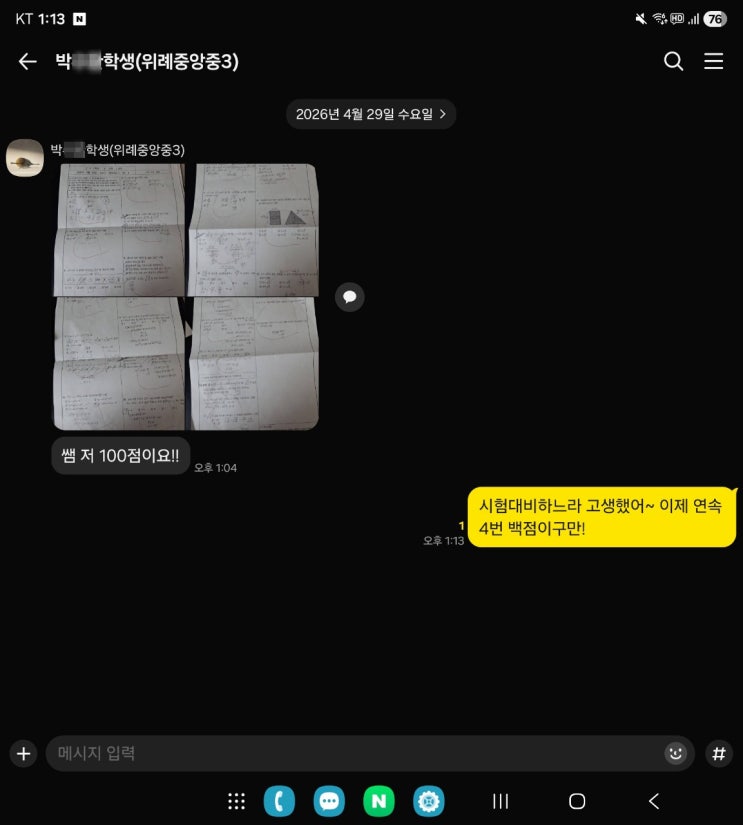743x825 pixels.
Task: Open the emoticon picker
Action: click(x=676, y=753)
